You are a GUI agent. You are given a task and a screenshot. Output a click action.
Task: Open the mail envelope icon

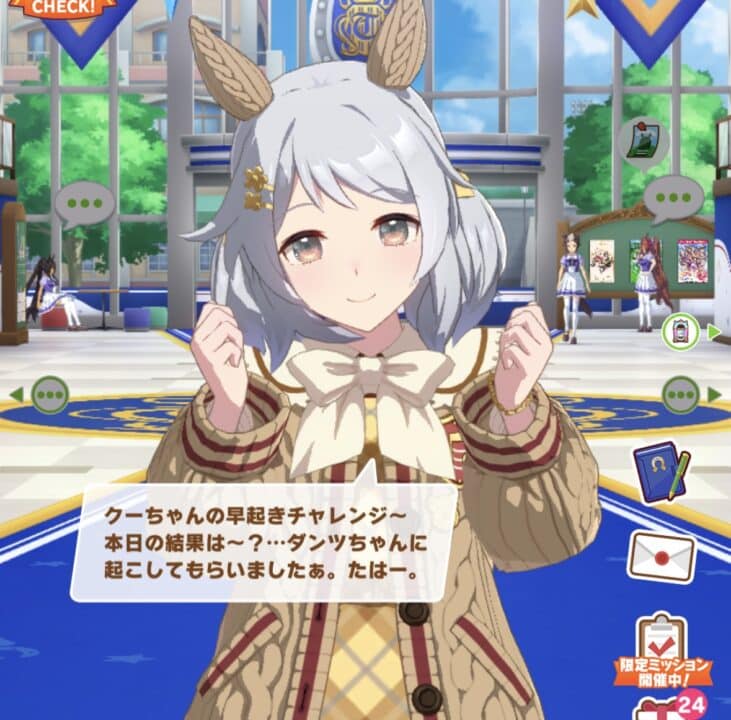tap(661, 555)
